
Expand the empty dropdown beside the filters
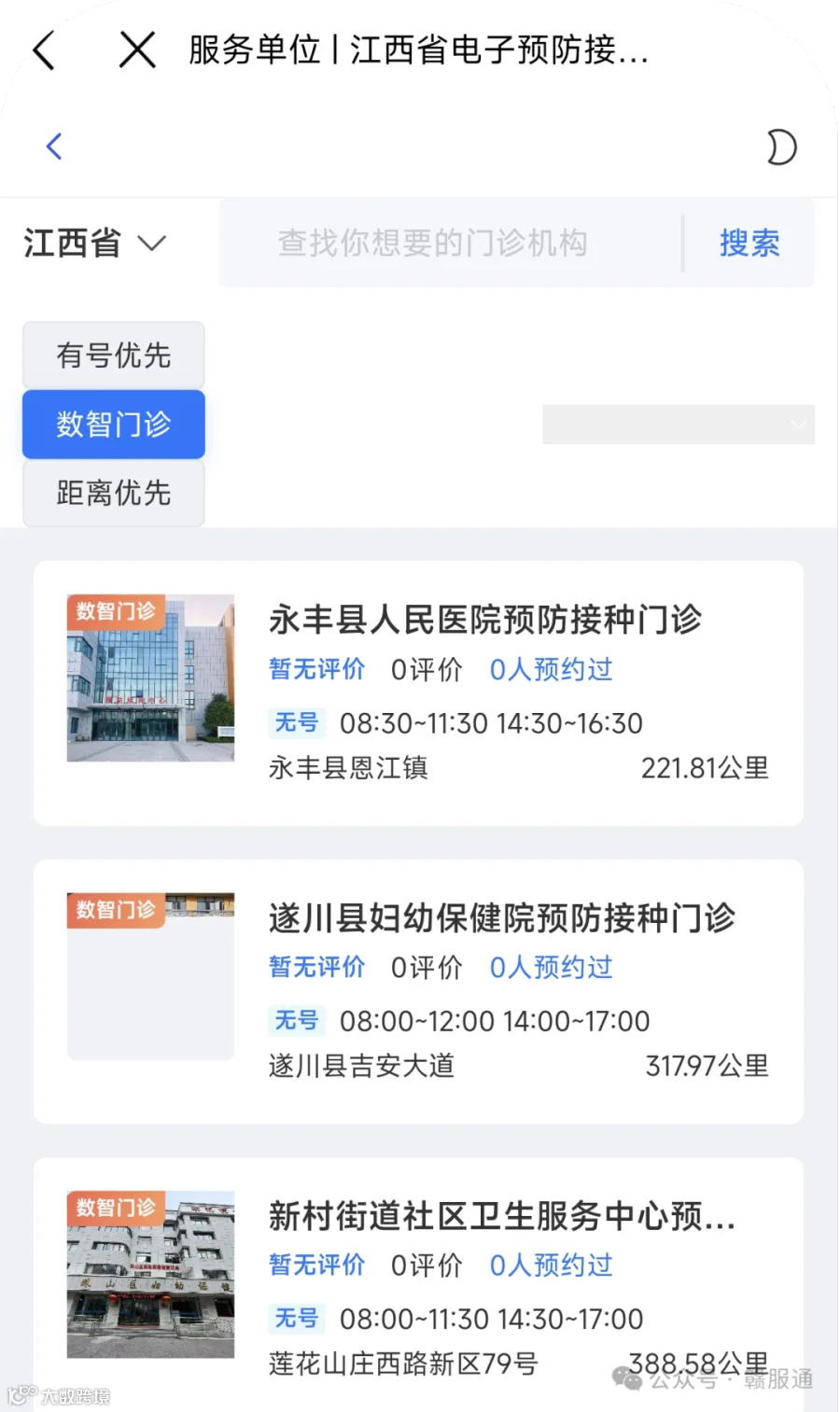pos(679,425)
